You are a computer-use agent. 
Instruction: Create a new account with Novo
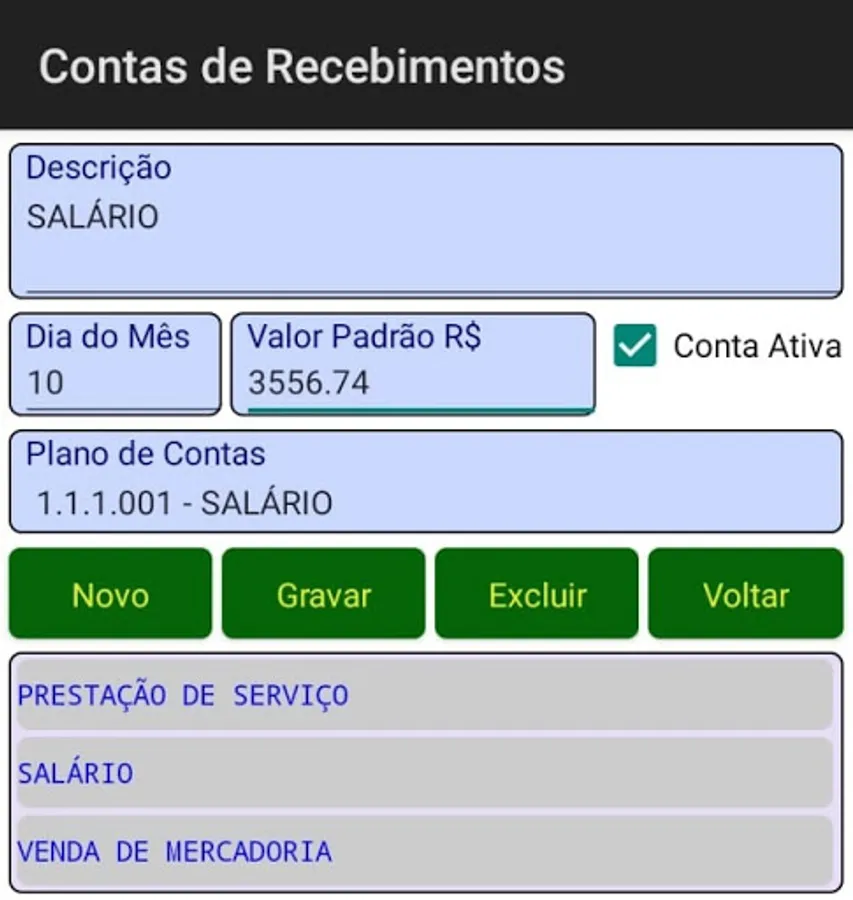[110, 594]
